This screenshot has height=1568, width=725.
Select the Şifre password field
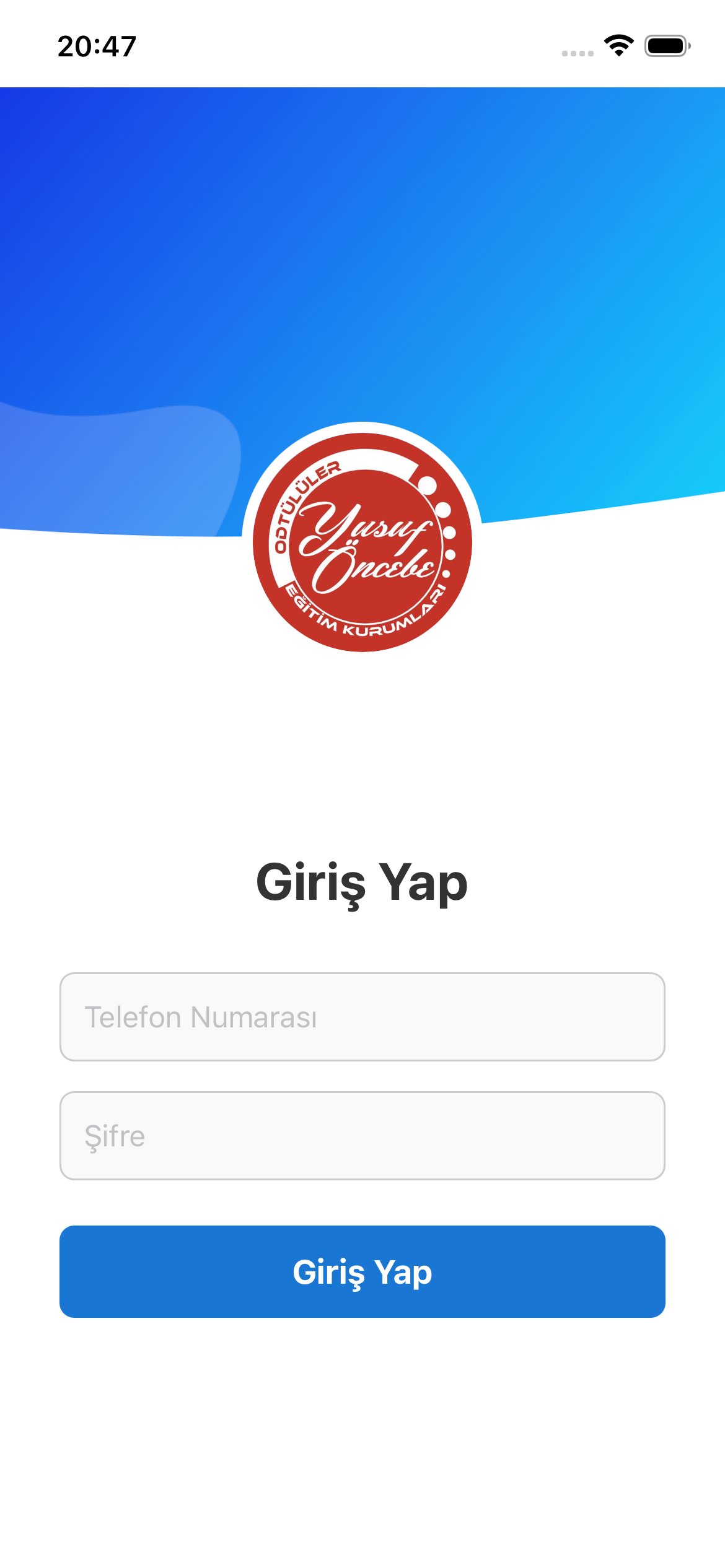[x=362, y=1135]
